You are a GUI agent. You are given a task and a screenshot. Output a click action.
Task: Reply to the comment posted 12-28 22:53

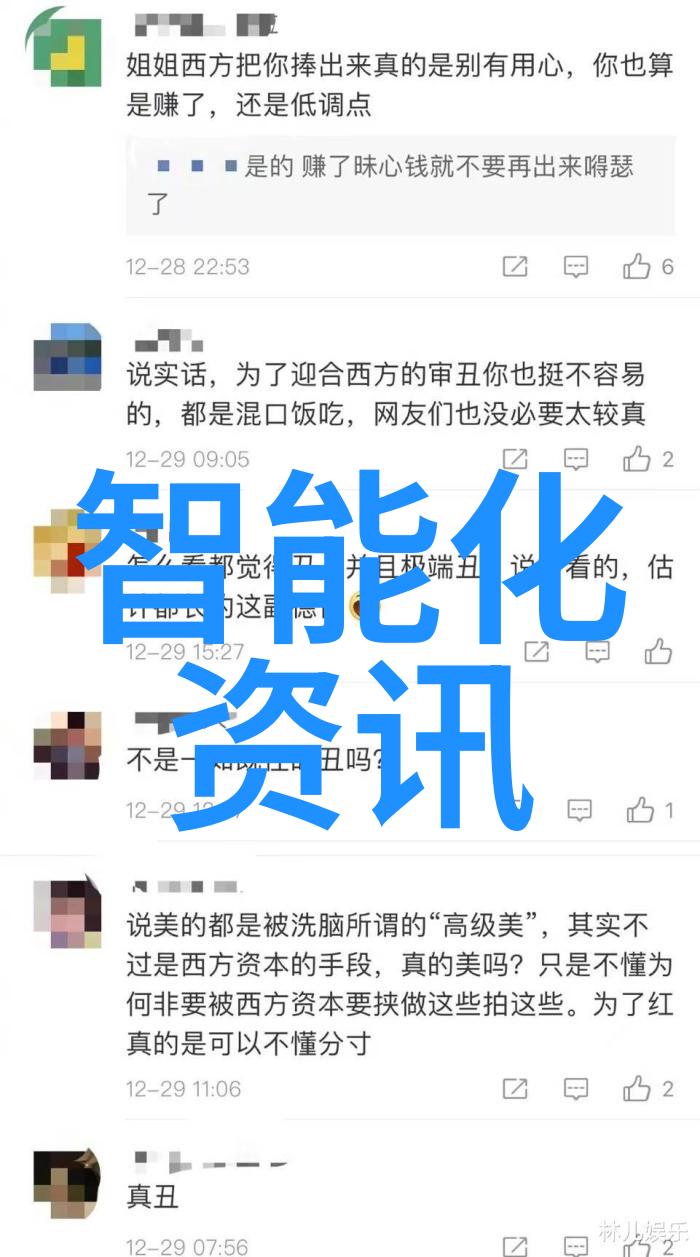tap(576, 266)
